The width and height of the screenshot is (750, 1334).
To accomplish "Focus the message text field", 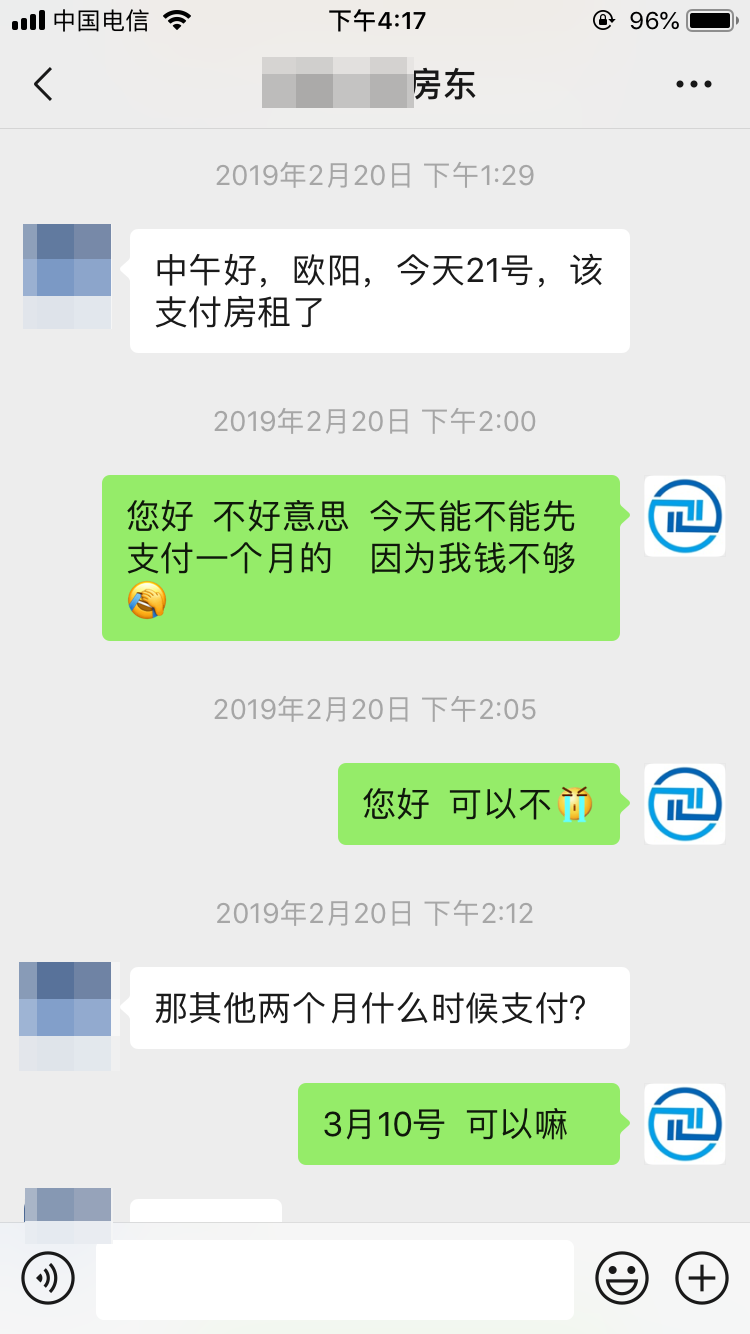I will (x=334, y=1278).
